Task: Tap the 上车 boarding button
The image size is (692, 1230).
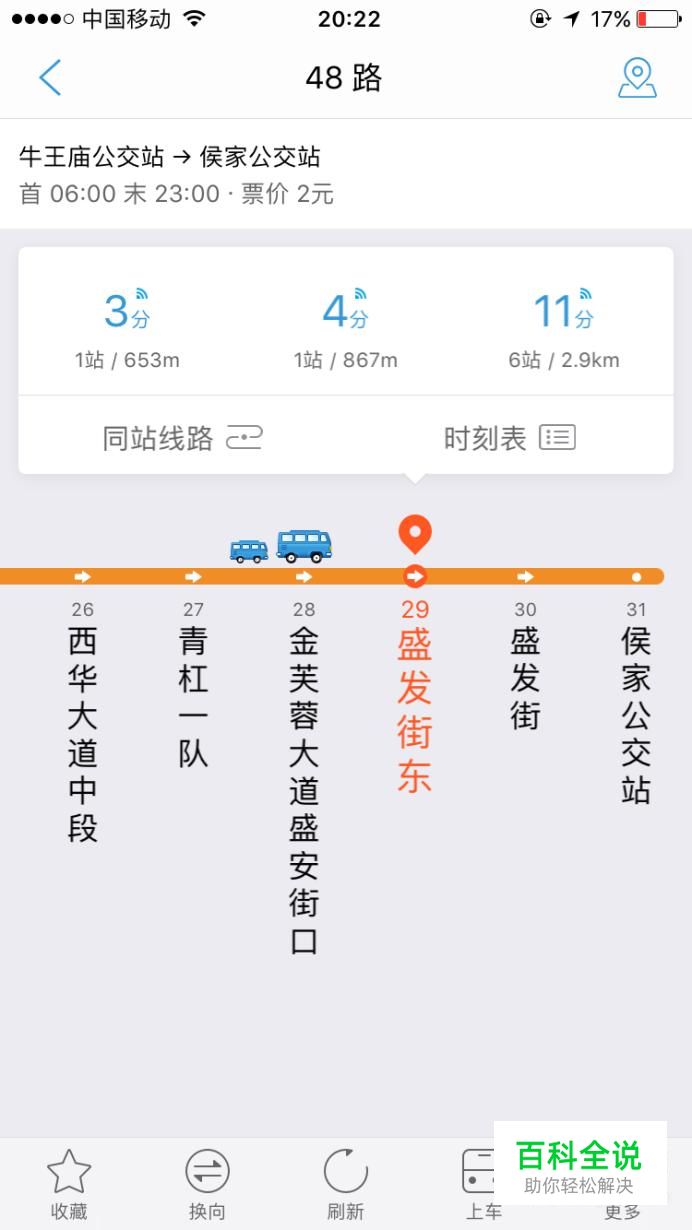Action: pyautogui.click(x=483, y=1184)
